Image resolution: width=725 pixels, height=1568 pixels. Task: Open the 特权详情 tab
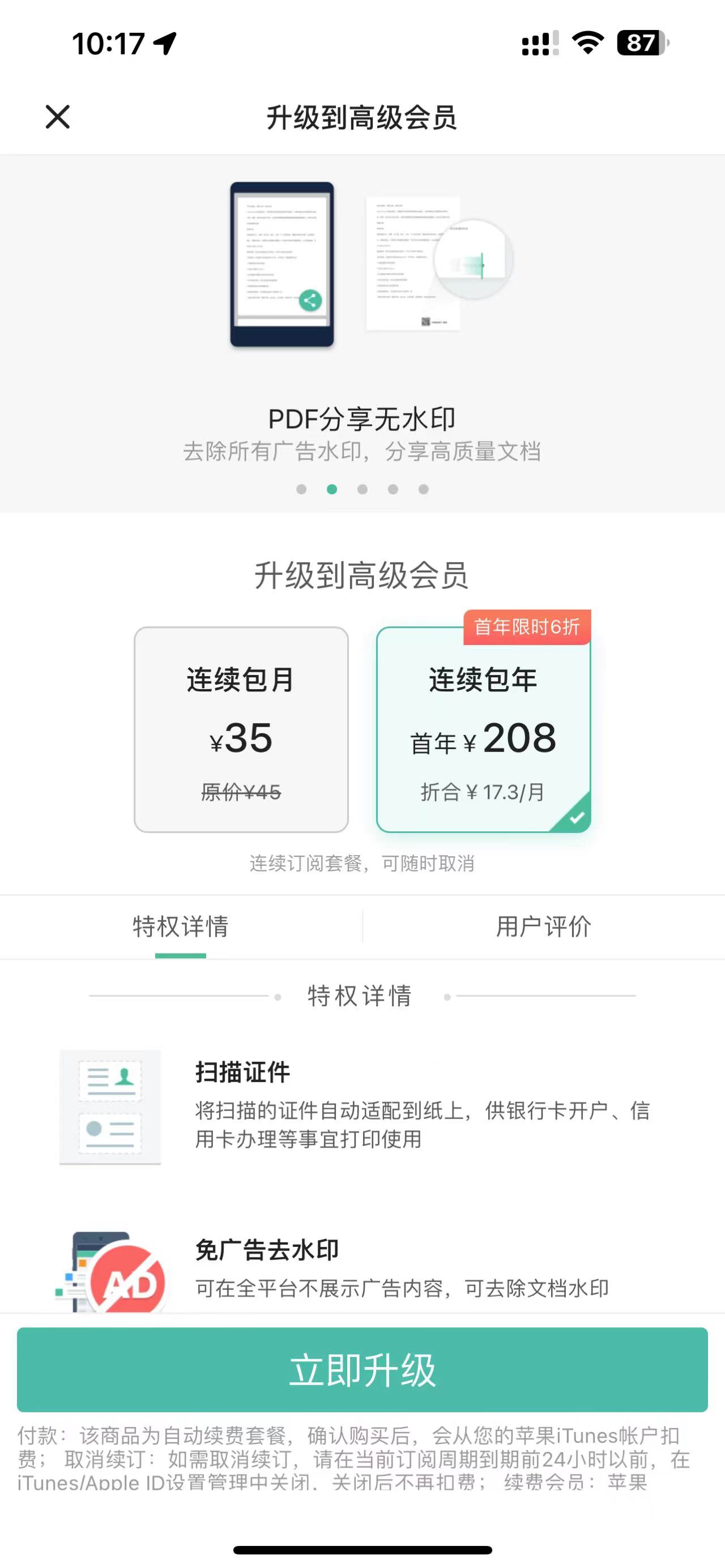pyautogui.click(x=181, y=926)
